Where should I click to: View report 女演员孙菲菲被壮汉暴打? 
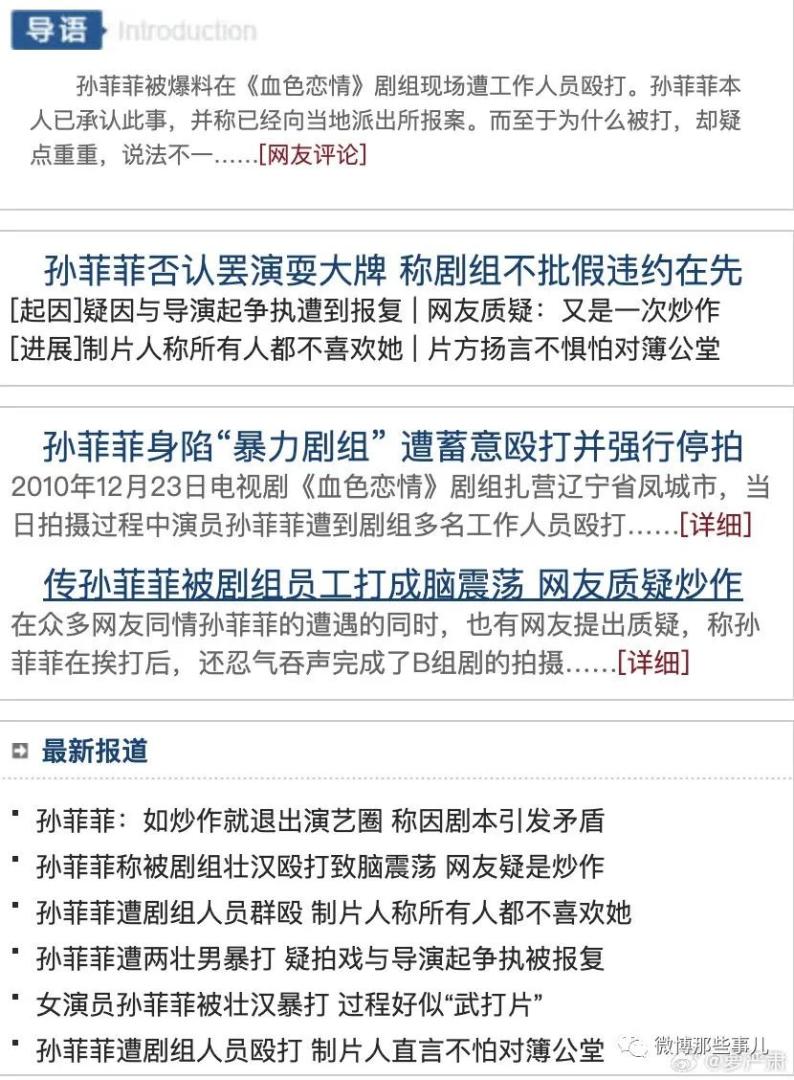[288, 1004]
